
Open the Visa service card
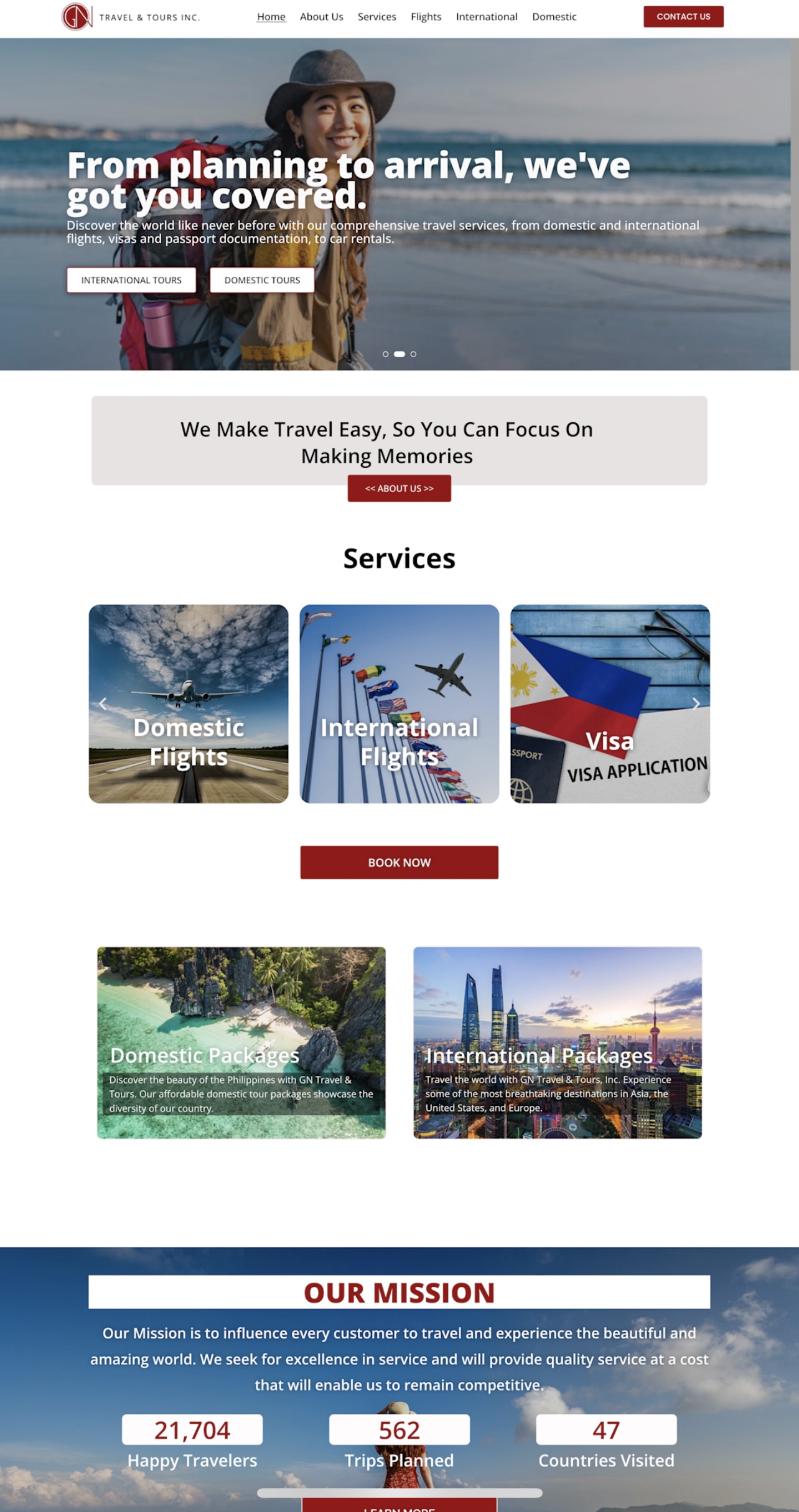[x=610, y=704]
